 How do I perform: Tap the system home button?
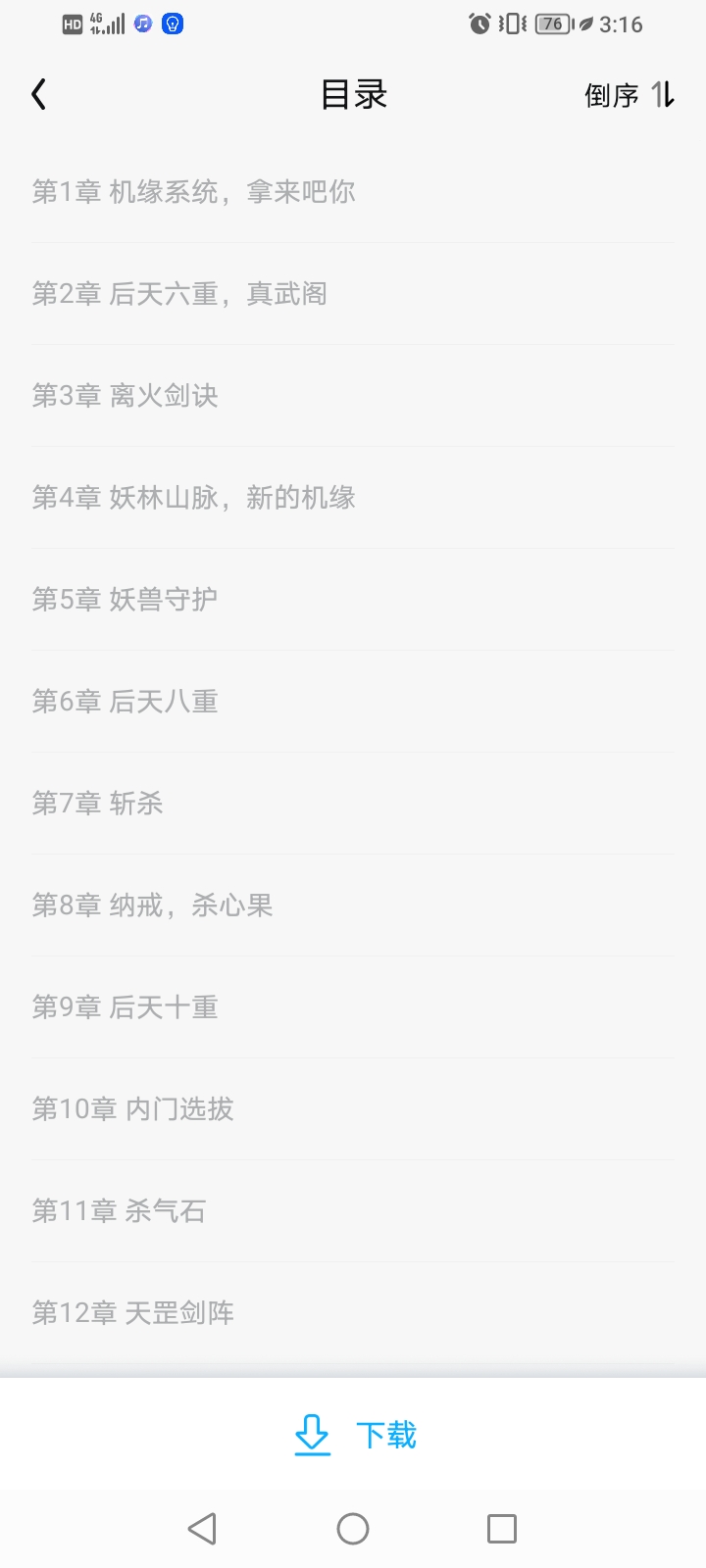point(353,1529)
